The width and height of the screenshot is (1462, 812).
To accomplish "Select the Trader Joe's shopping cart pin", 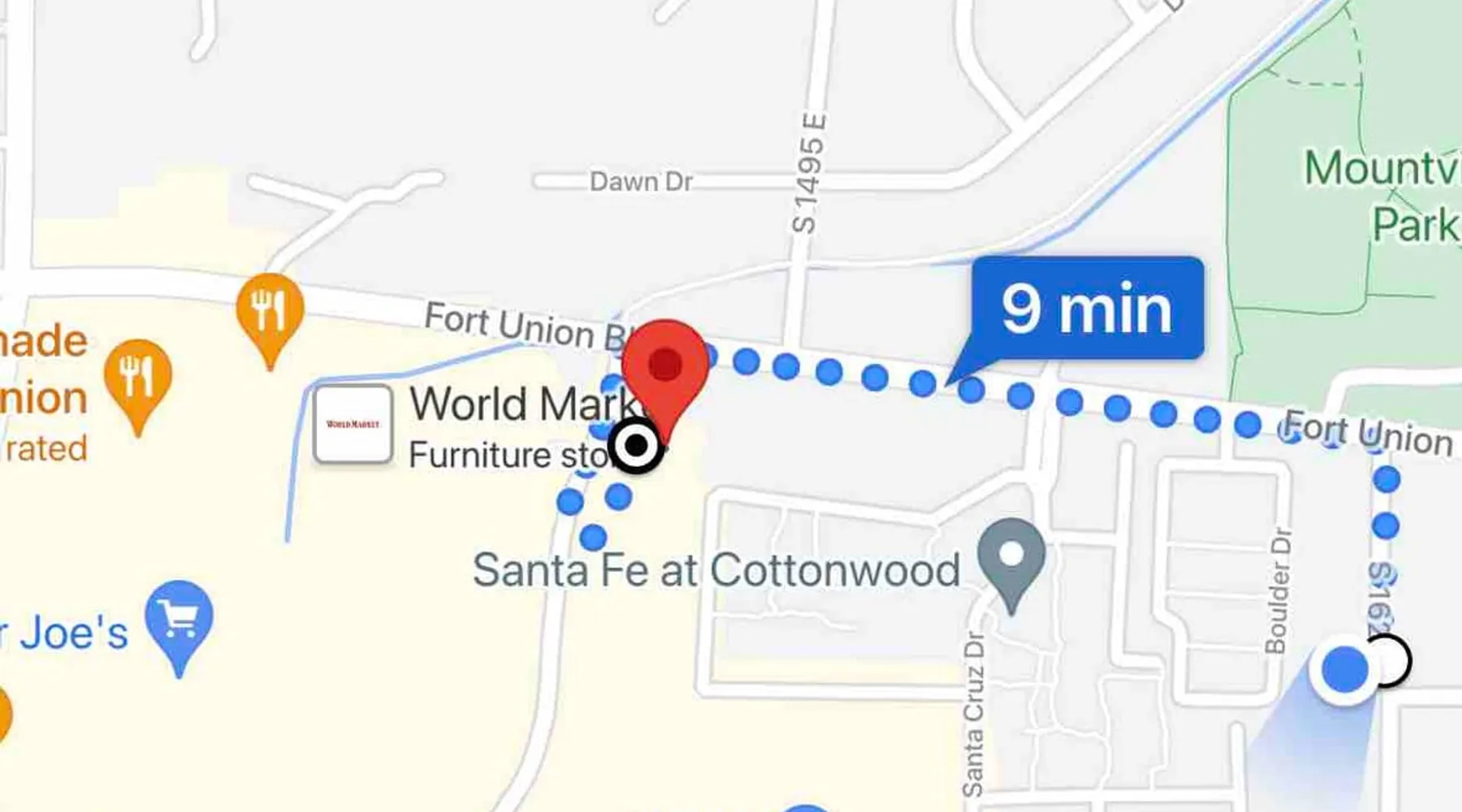I will pyautogui.click(x=179, y=621).
